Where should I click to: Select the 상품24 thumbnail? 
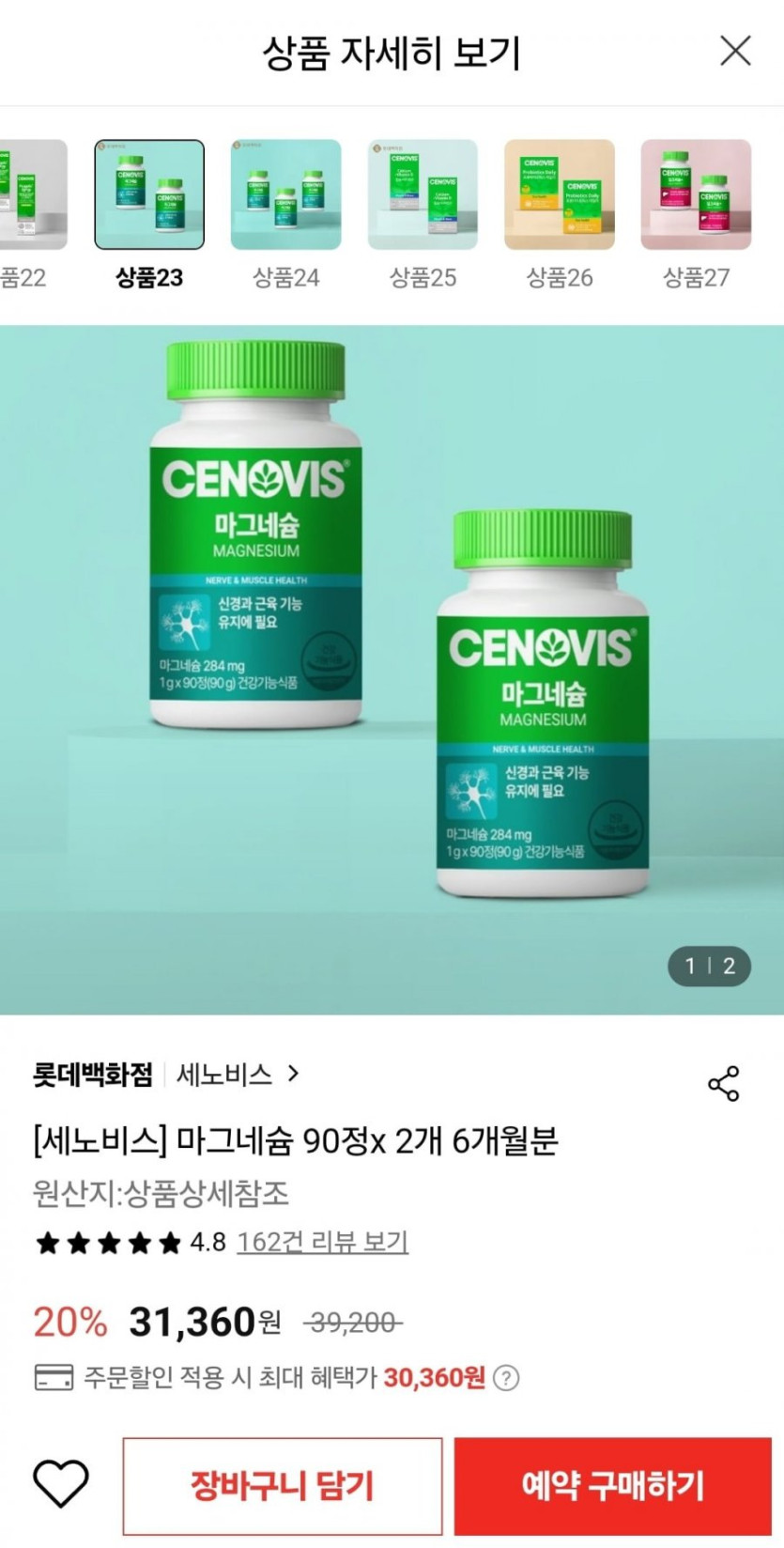pos(285,194)
